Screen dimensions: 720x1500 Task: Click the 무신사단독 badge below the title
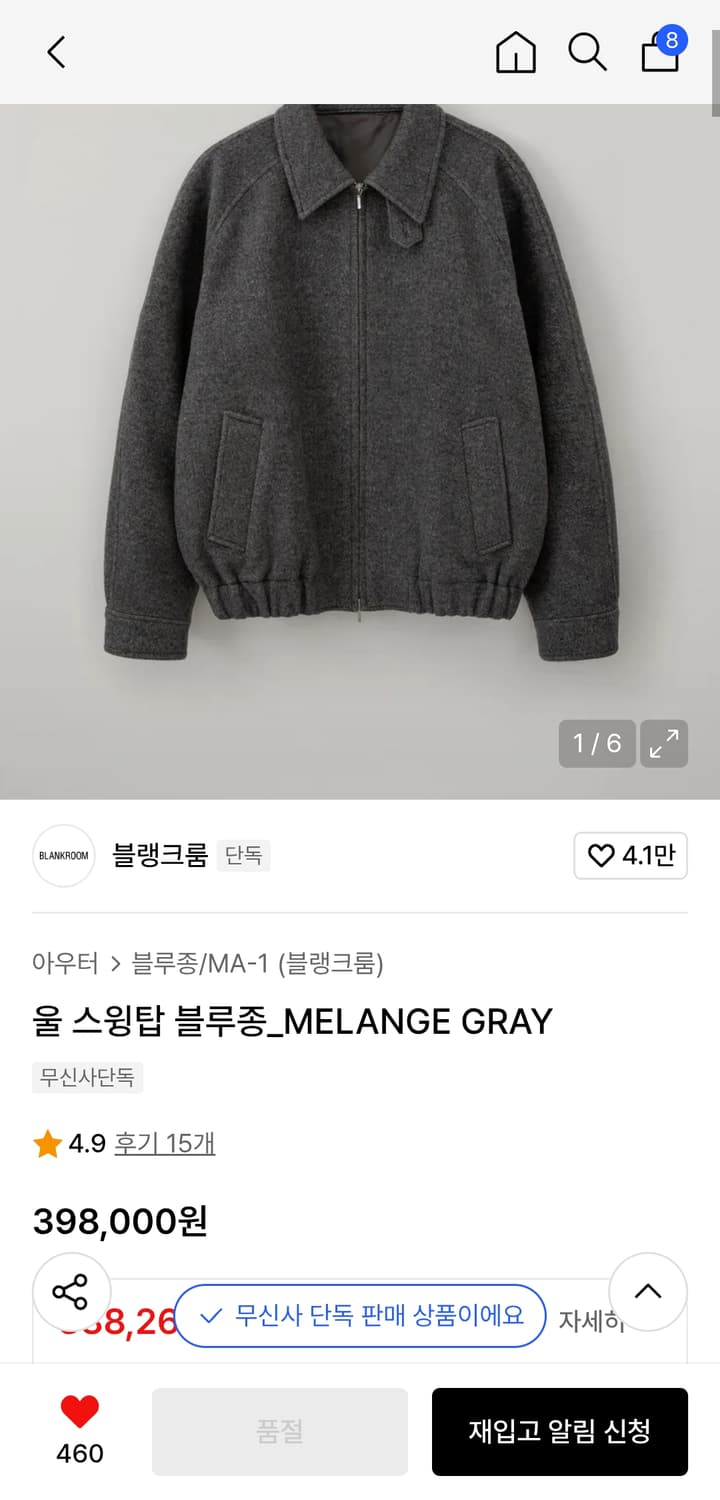pyautogui.click(x=87, y=1079)
